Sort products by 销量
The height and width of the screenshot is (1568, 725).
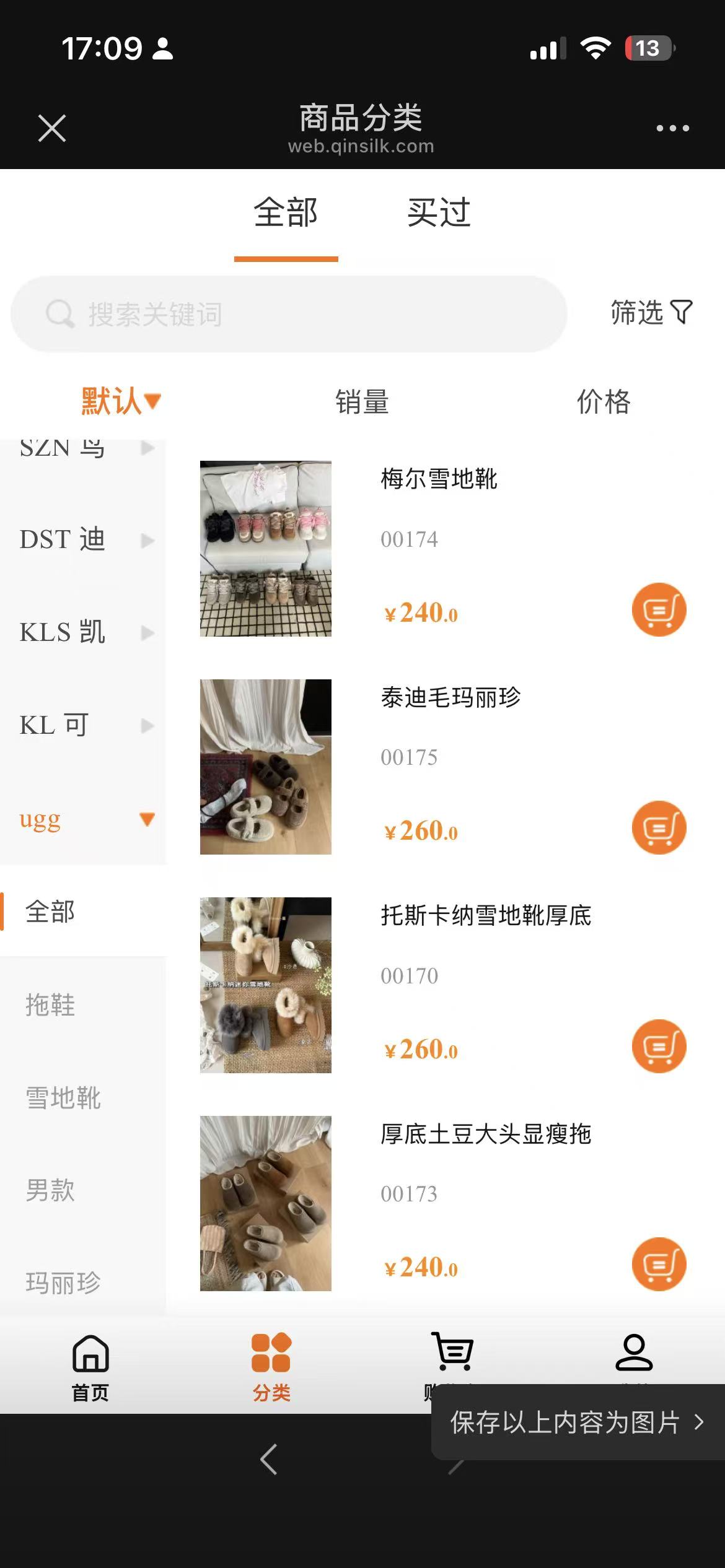(362, 402)
